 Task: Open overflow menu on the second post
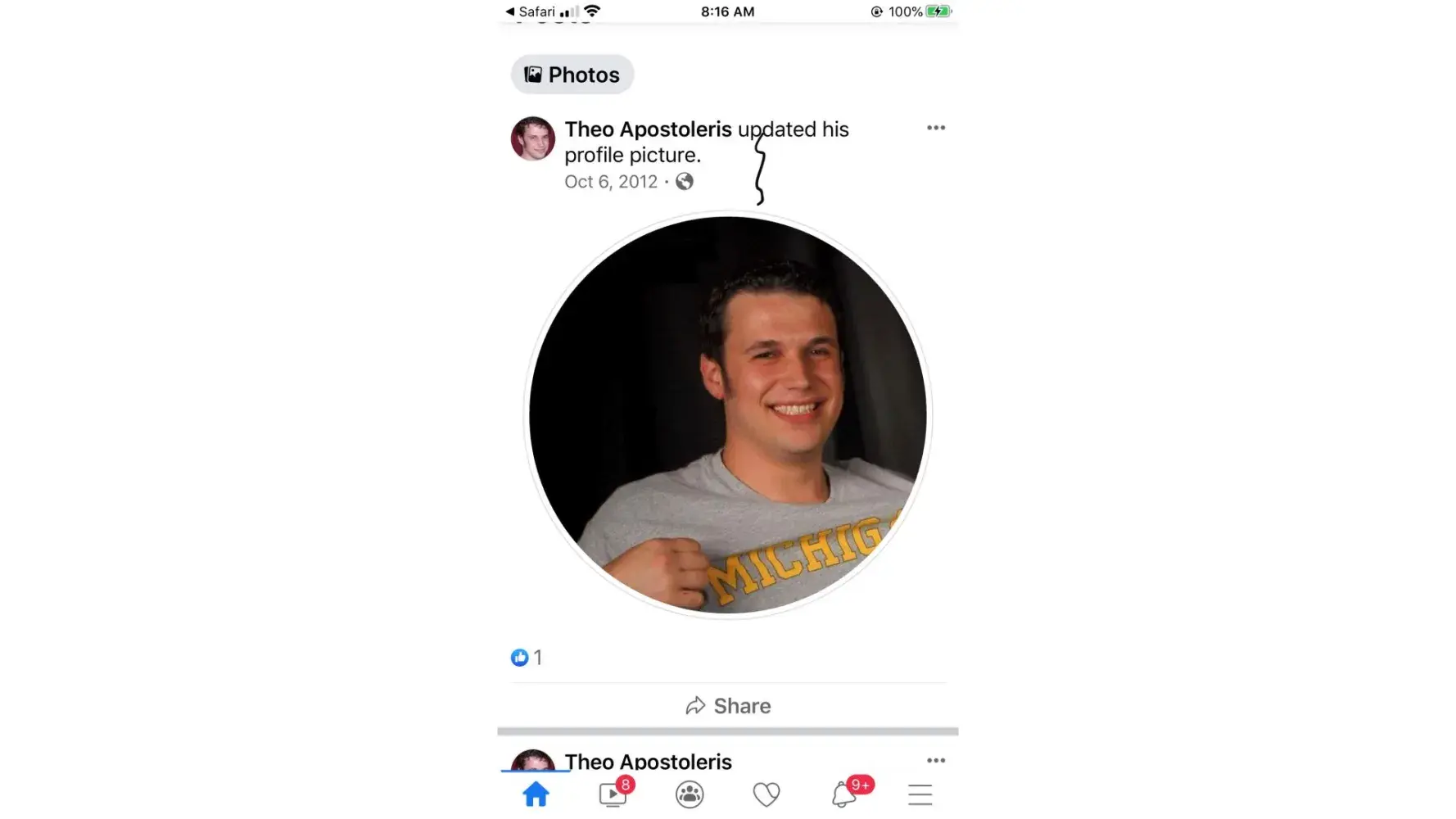(x=935, y=760)
